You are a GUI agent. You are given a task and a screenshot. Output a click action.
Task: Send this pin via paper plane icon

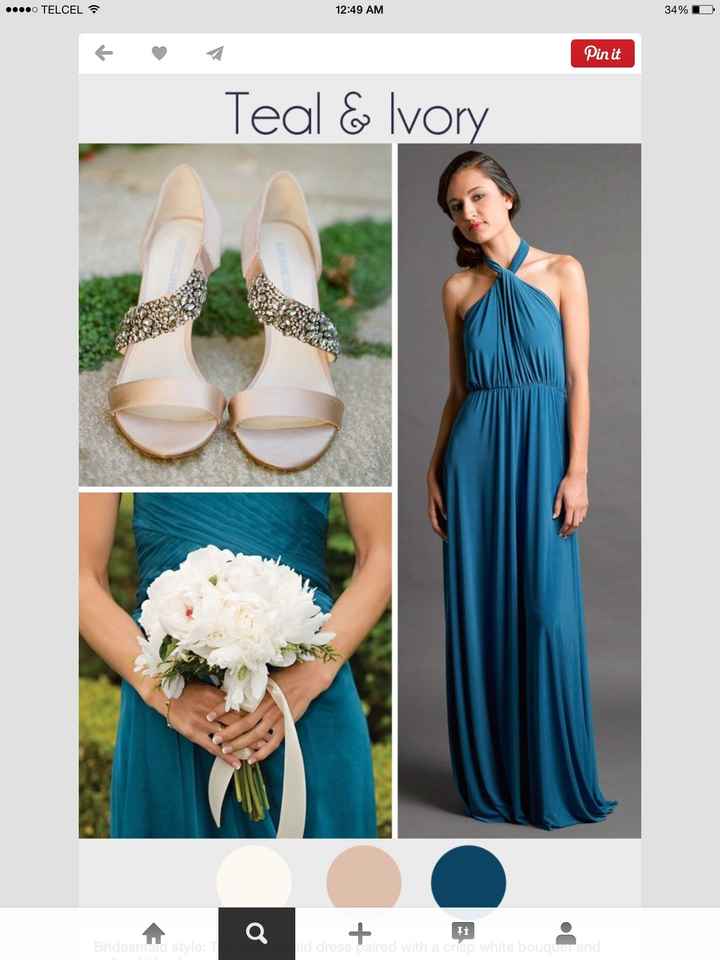[x=215, y=53]
